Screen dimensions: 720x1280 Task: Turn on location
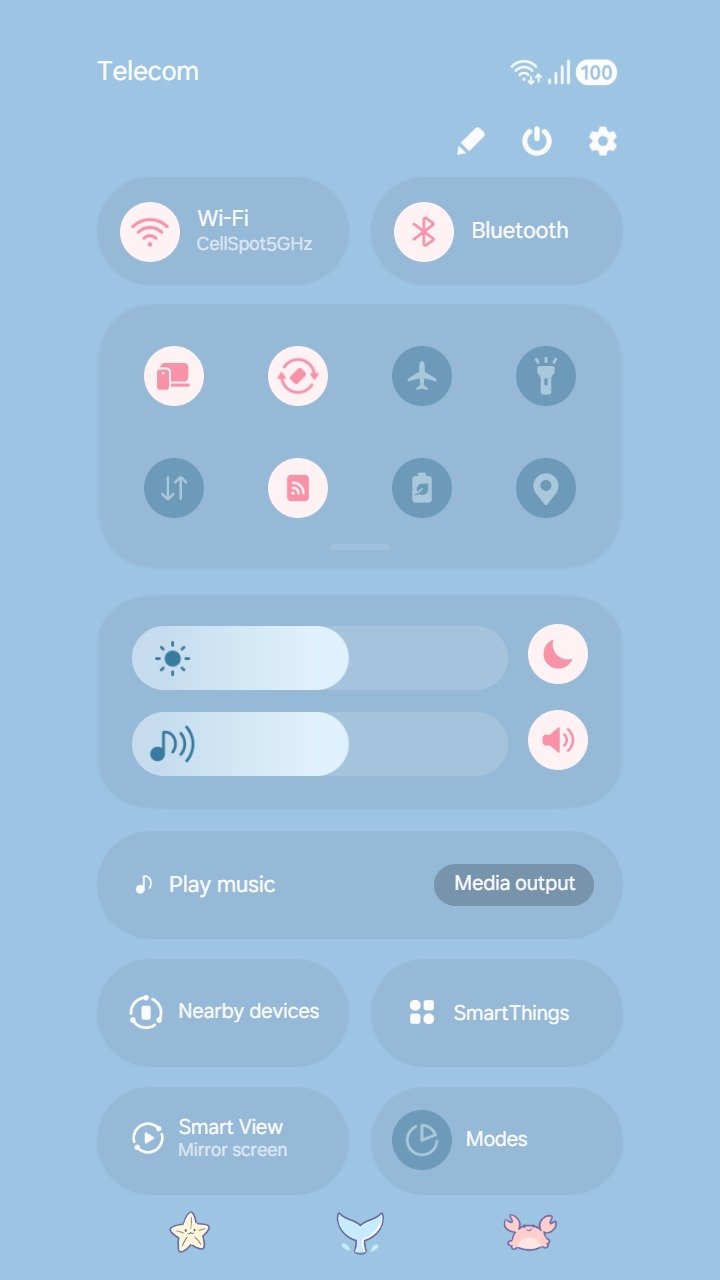[546, 488]
